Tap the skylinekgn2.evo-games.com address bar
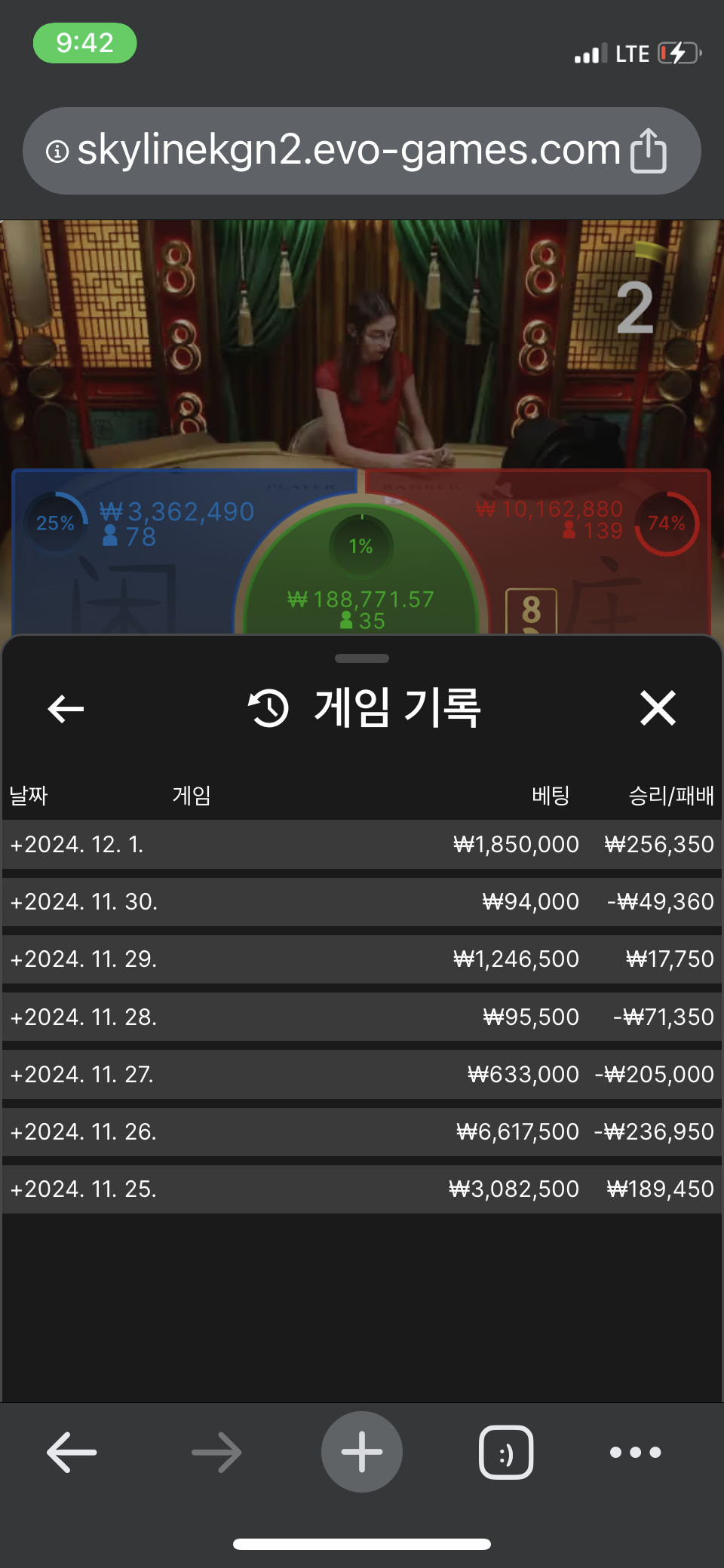The height and width of the screenshot is (1568, 724). 348,150
